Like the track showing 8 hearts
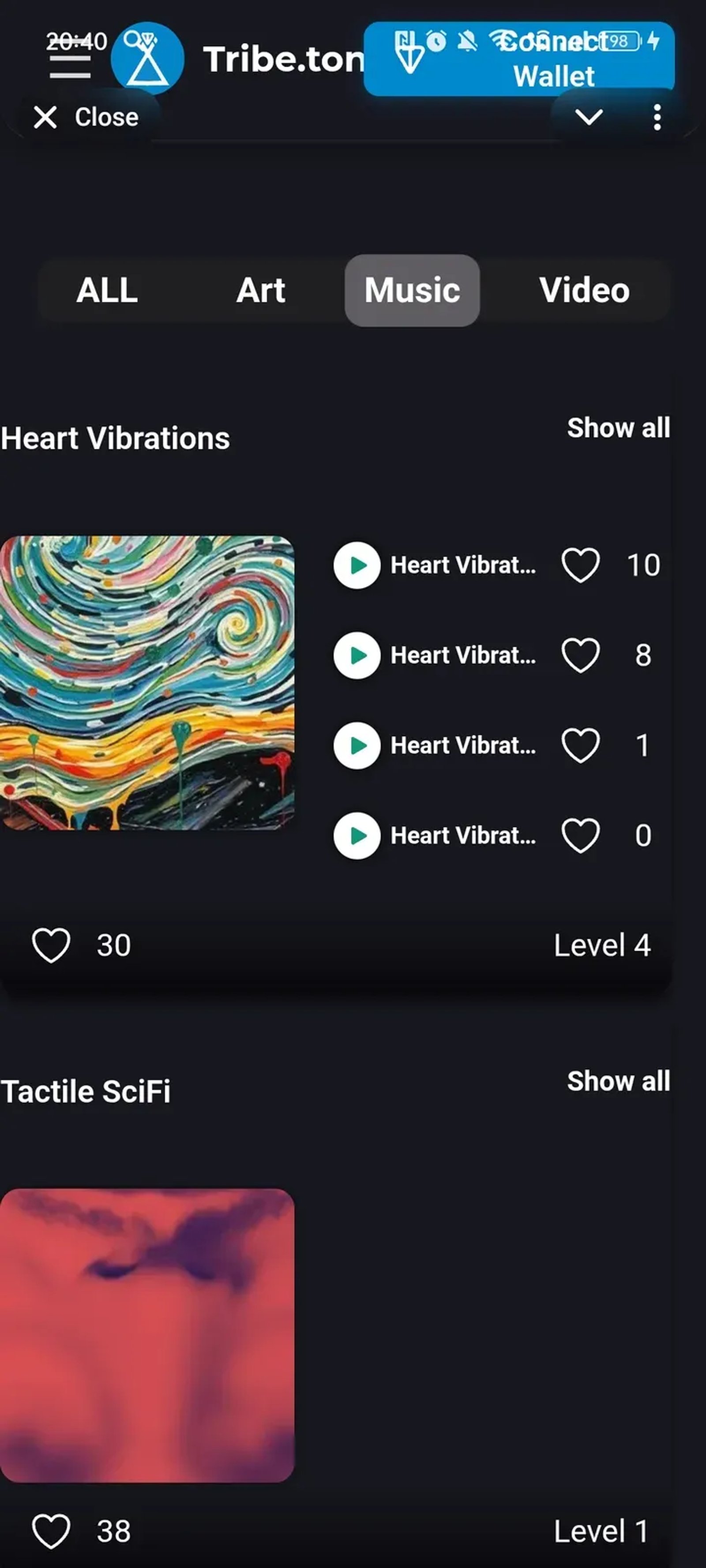Image resolution: width=706 pixels, height=1568 pixels. [x=580, y=656]
